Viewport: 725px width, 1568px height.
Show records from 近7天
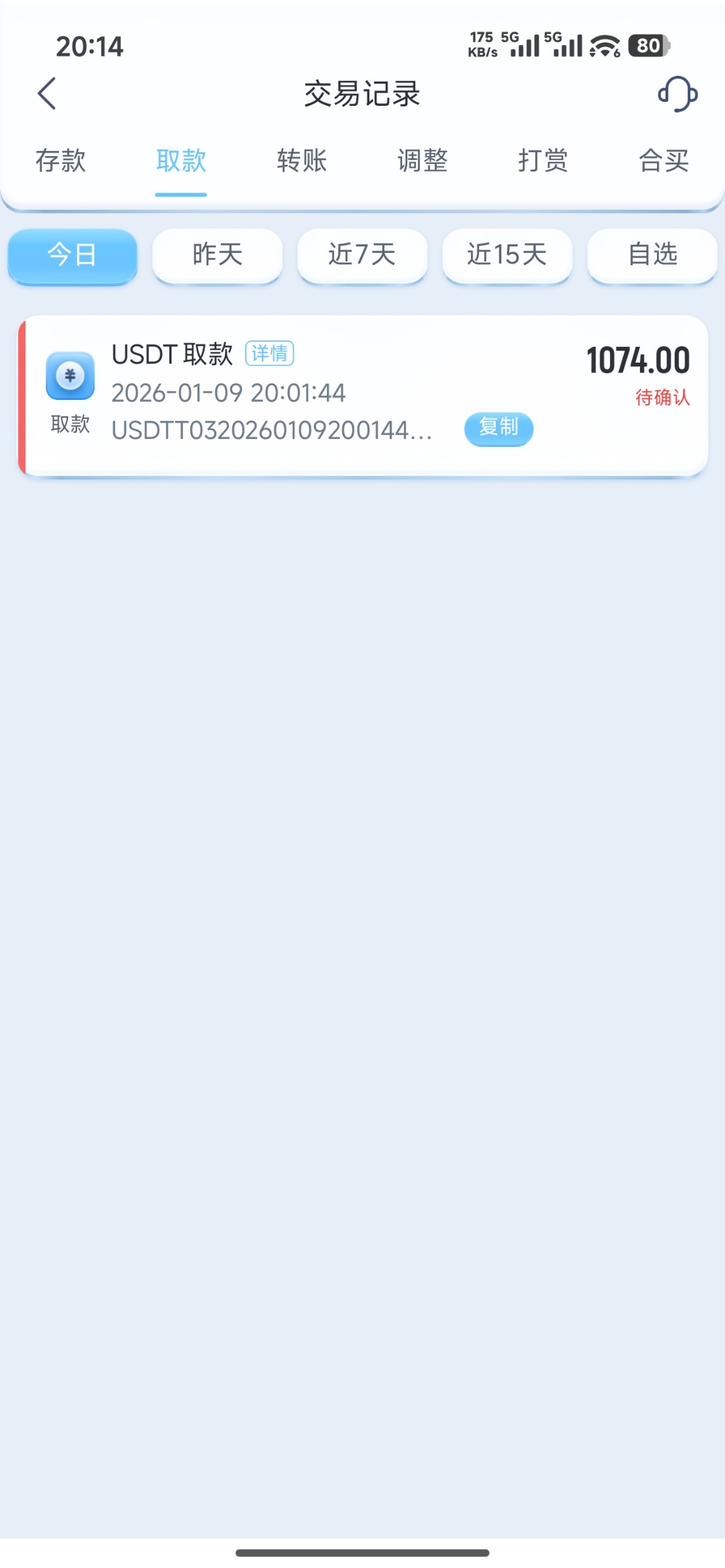coord(362,255)
